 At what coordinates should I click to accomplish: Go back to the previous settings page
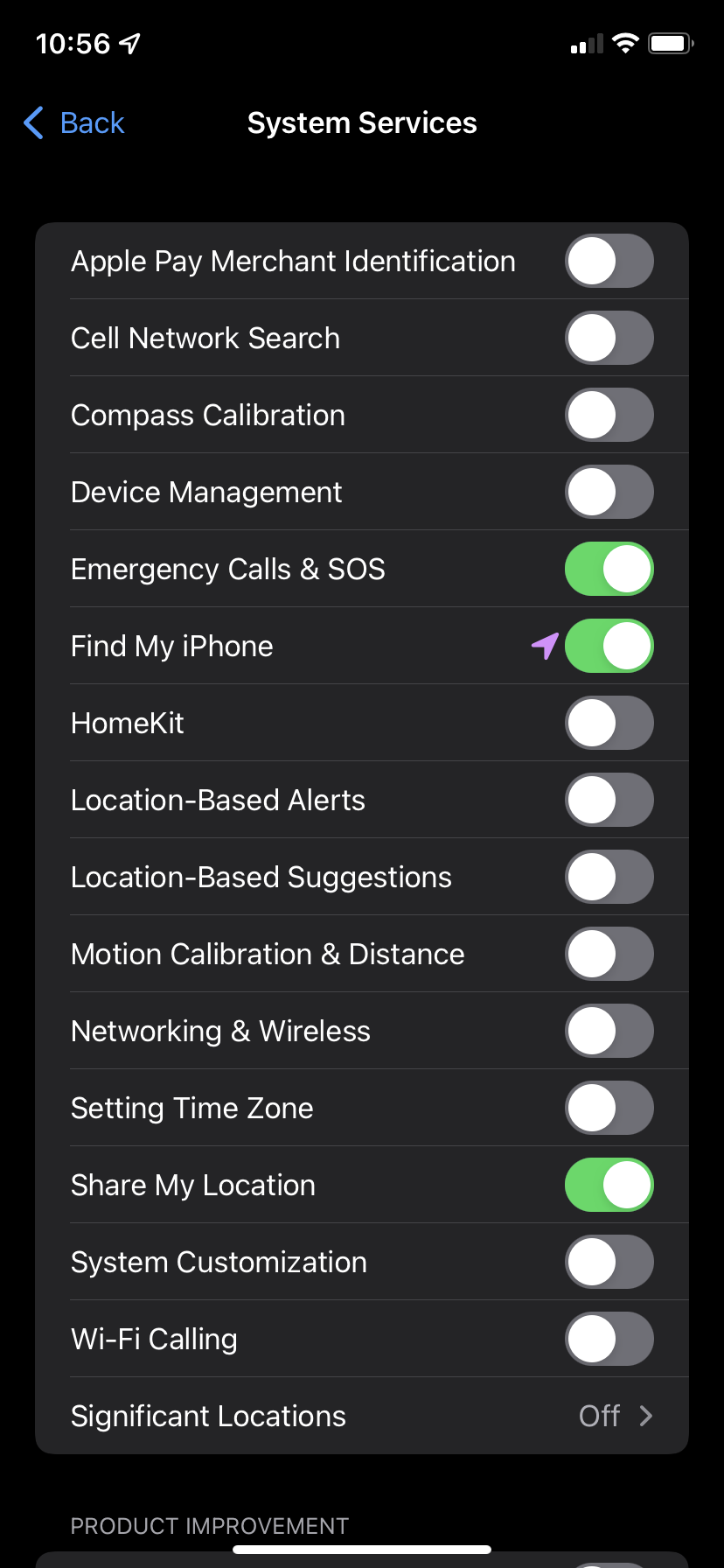[75, 123]
